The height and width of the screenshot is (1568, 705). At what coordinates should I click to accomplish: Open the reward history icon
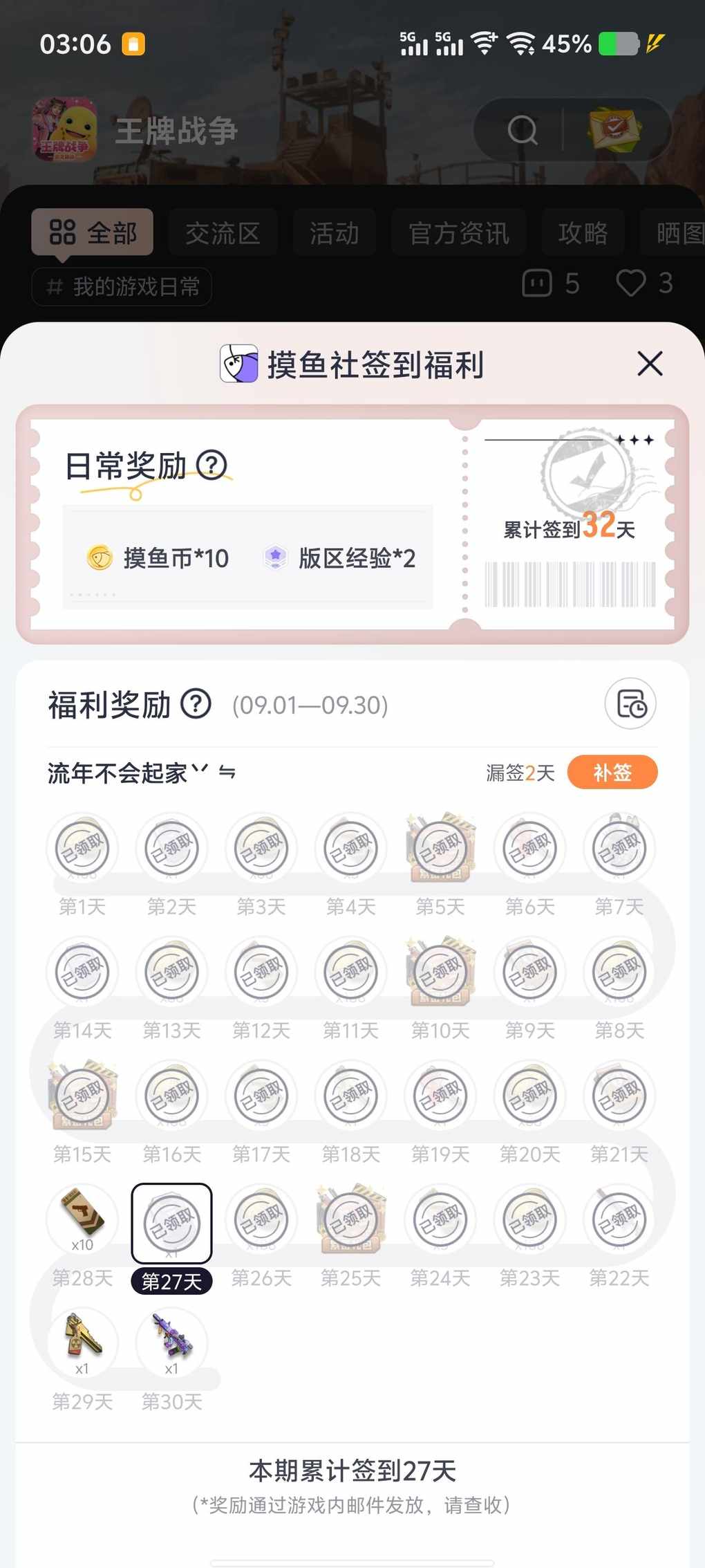pyautogui.click(x=630, y=704)
